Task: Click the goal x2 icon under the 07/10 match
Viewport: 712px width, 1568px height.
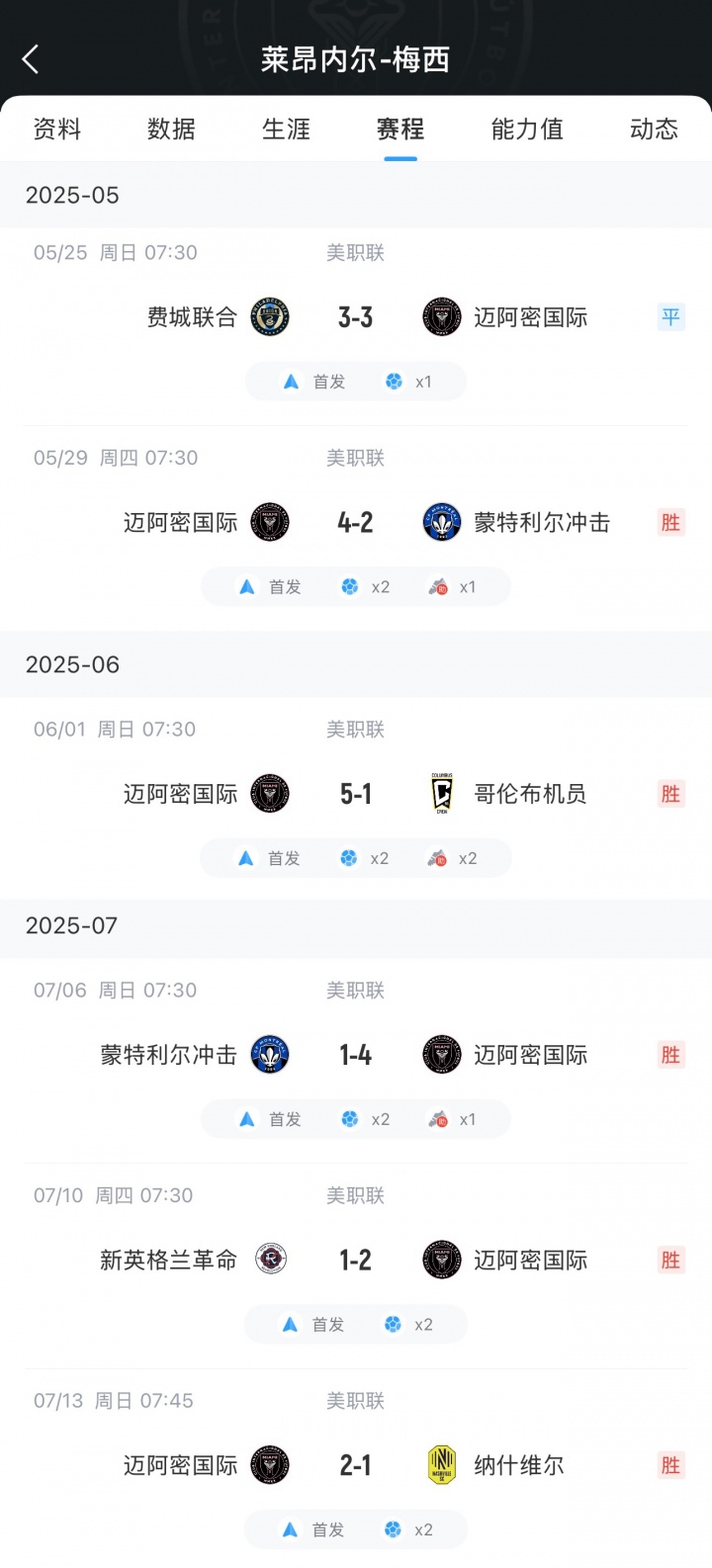Action: (391, 1324)
